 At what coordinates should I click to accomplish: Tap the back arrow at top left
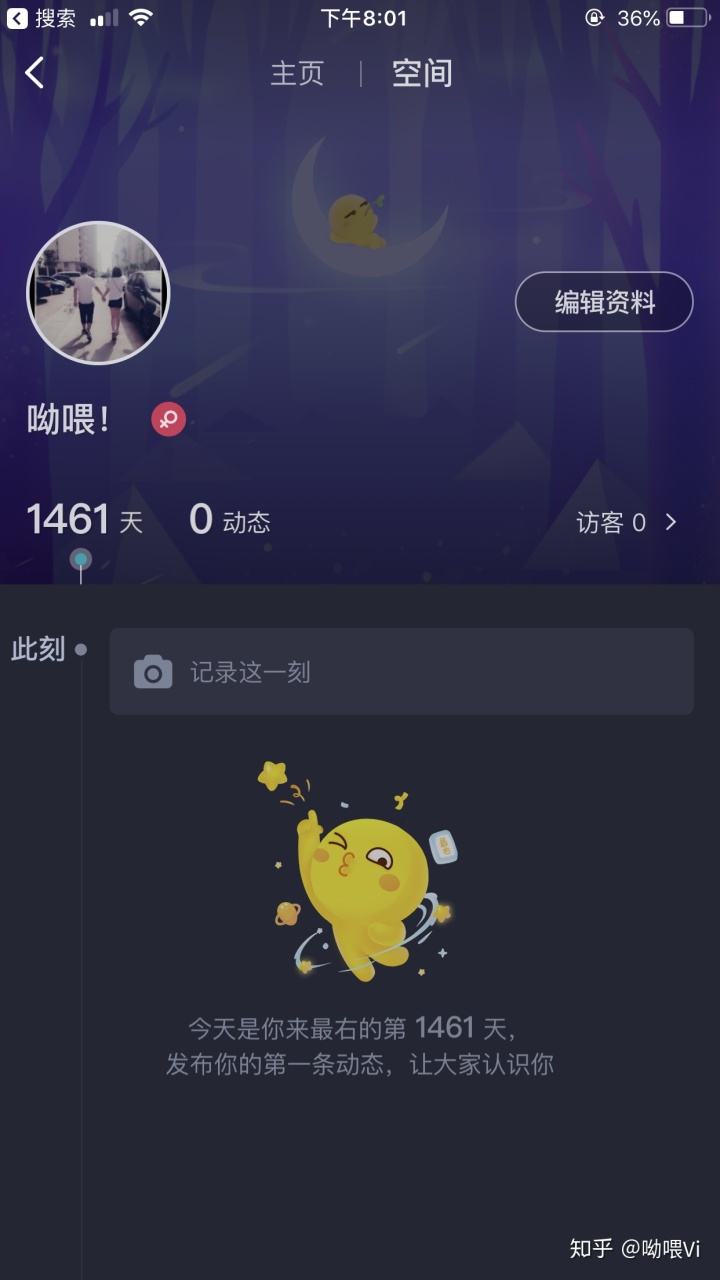pos(35,73)
